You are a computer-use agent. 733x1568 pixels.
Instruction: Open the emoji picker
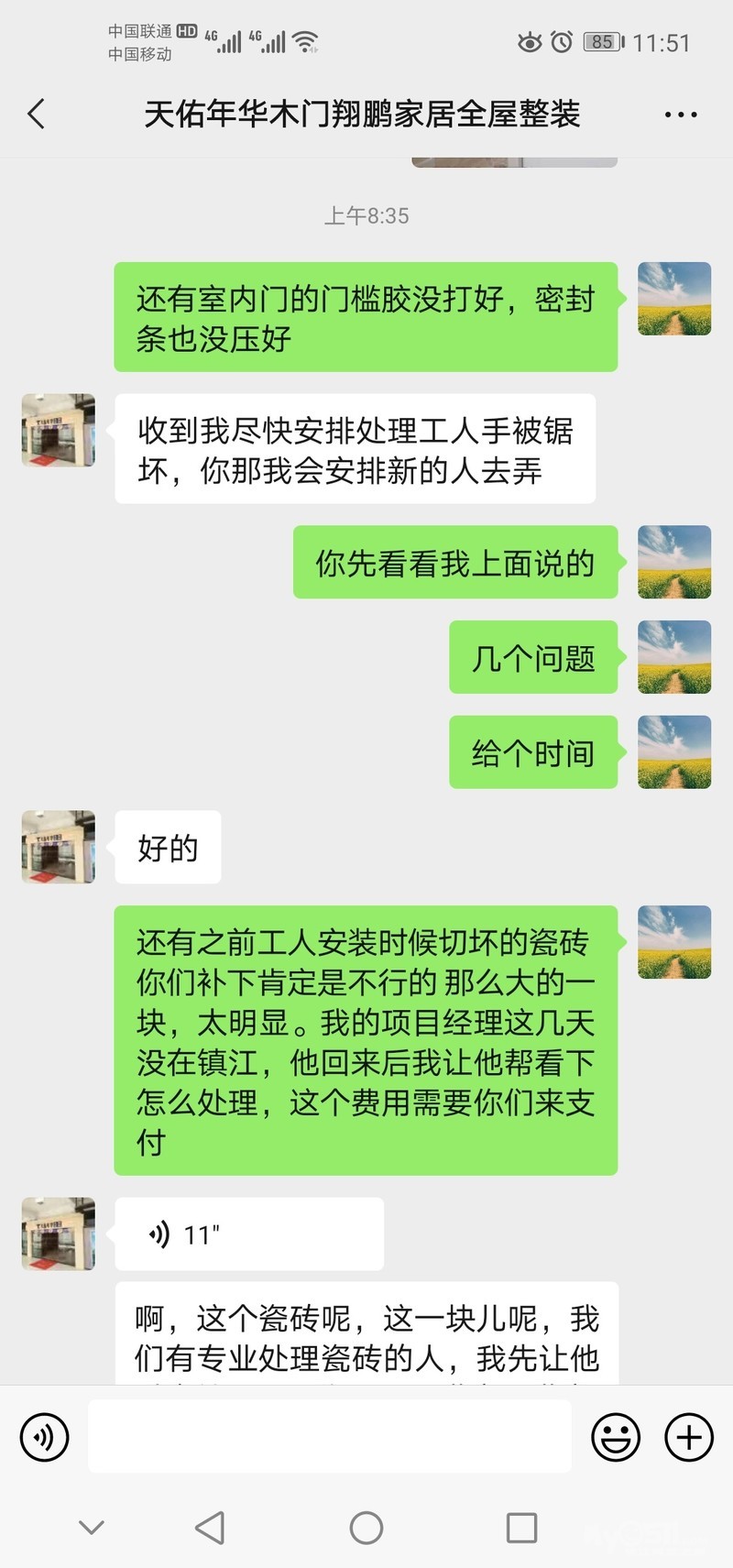pos(615,1437)
